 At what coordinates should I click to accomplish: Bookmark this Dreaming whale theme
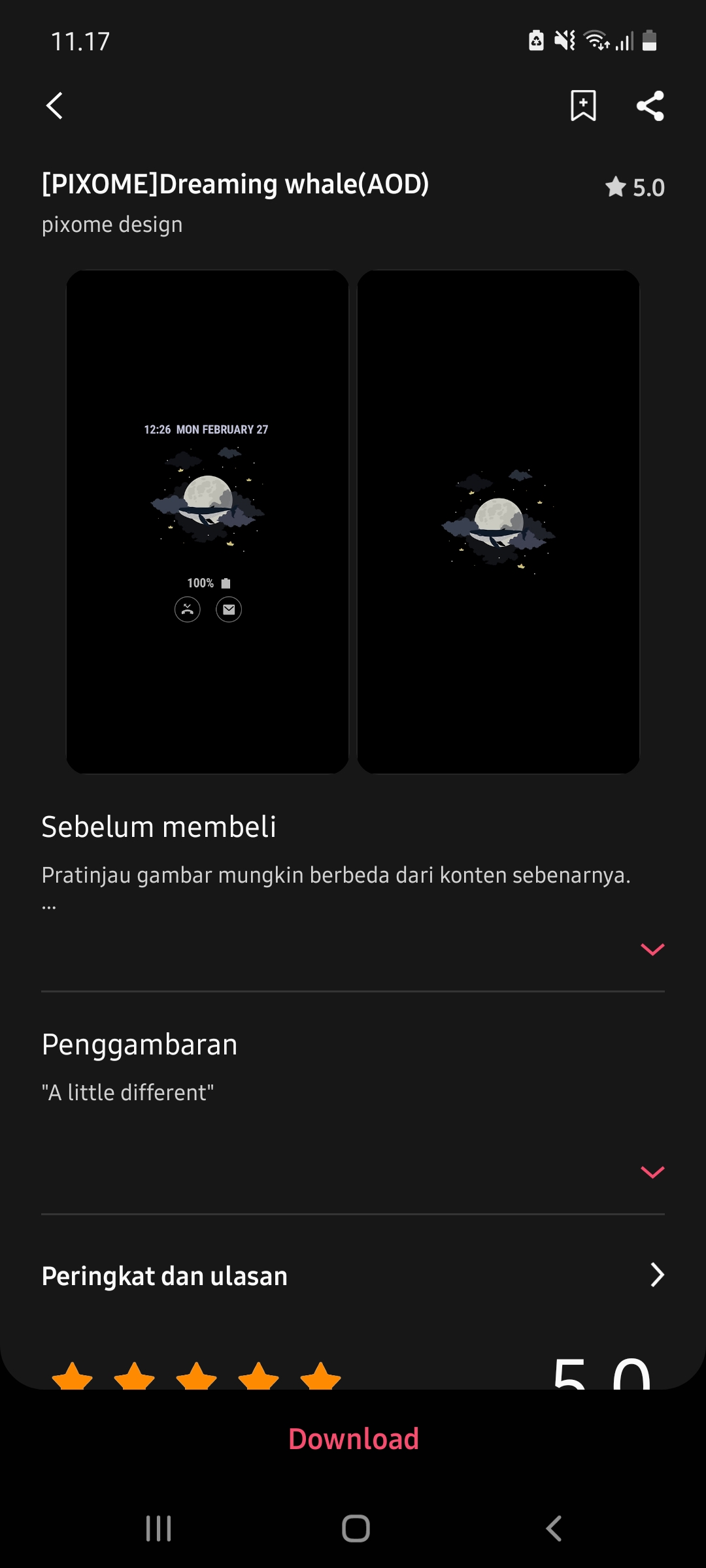tap(583, 106)
